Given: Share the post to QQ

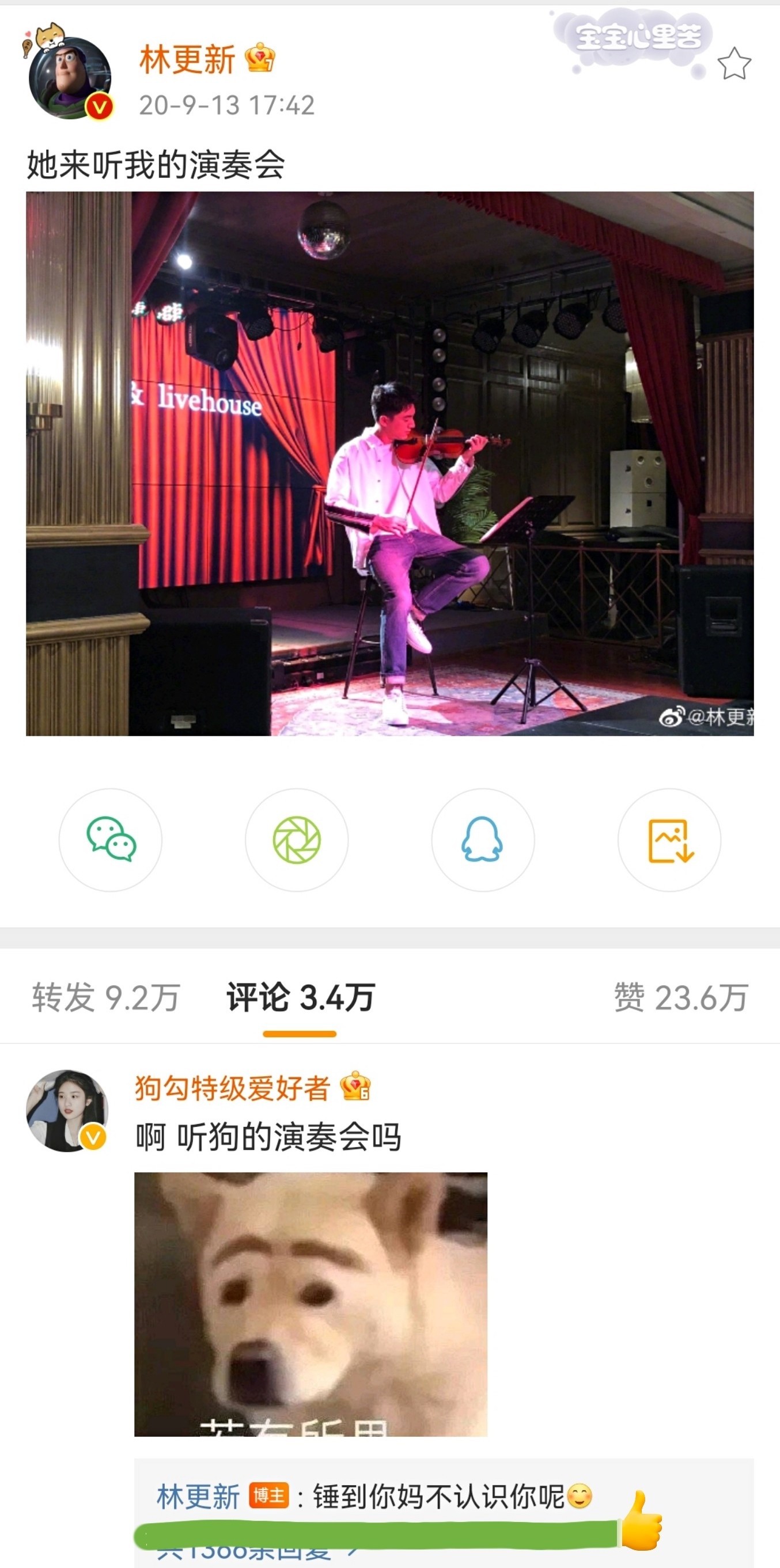Looking at the screenshot, I should (483, 840).
